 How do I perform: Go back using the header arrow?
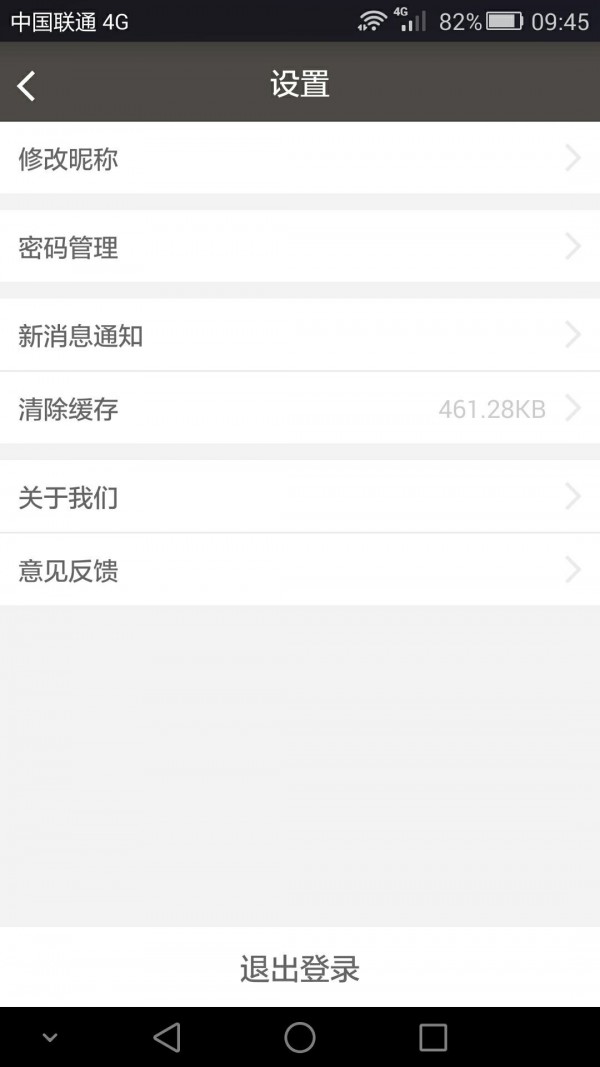click(x=27, y=86)
